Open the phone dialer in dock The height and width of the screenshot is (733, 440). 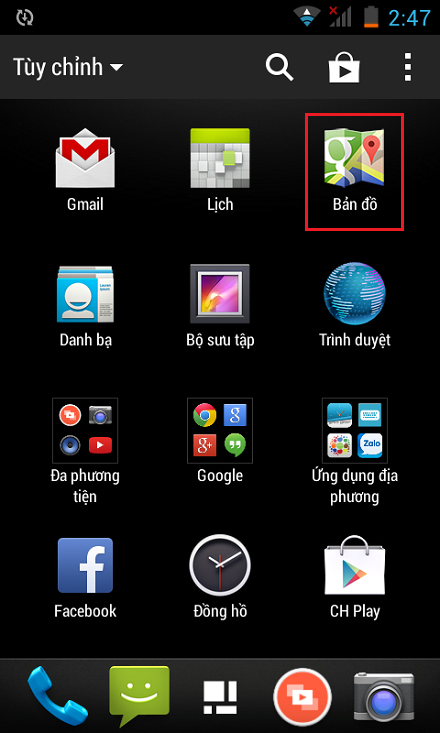click(56, 696)
